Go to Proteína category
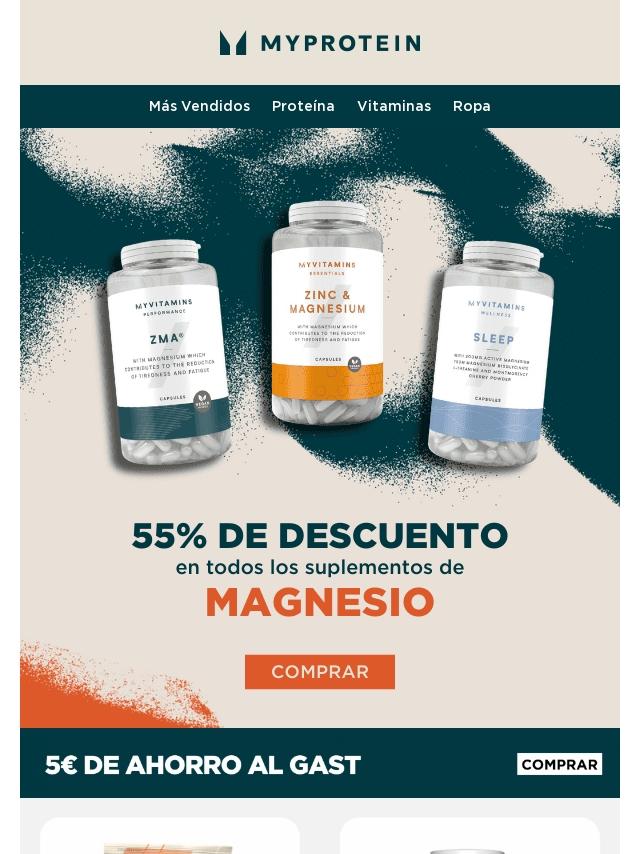 pyautogui.click(x=303, y=106)
